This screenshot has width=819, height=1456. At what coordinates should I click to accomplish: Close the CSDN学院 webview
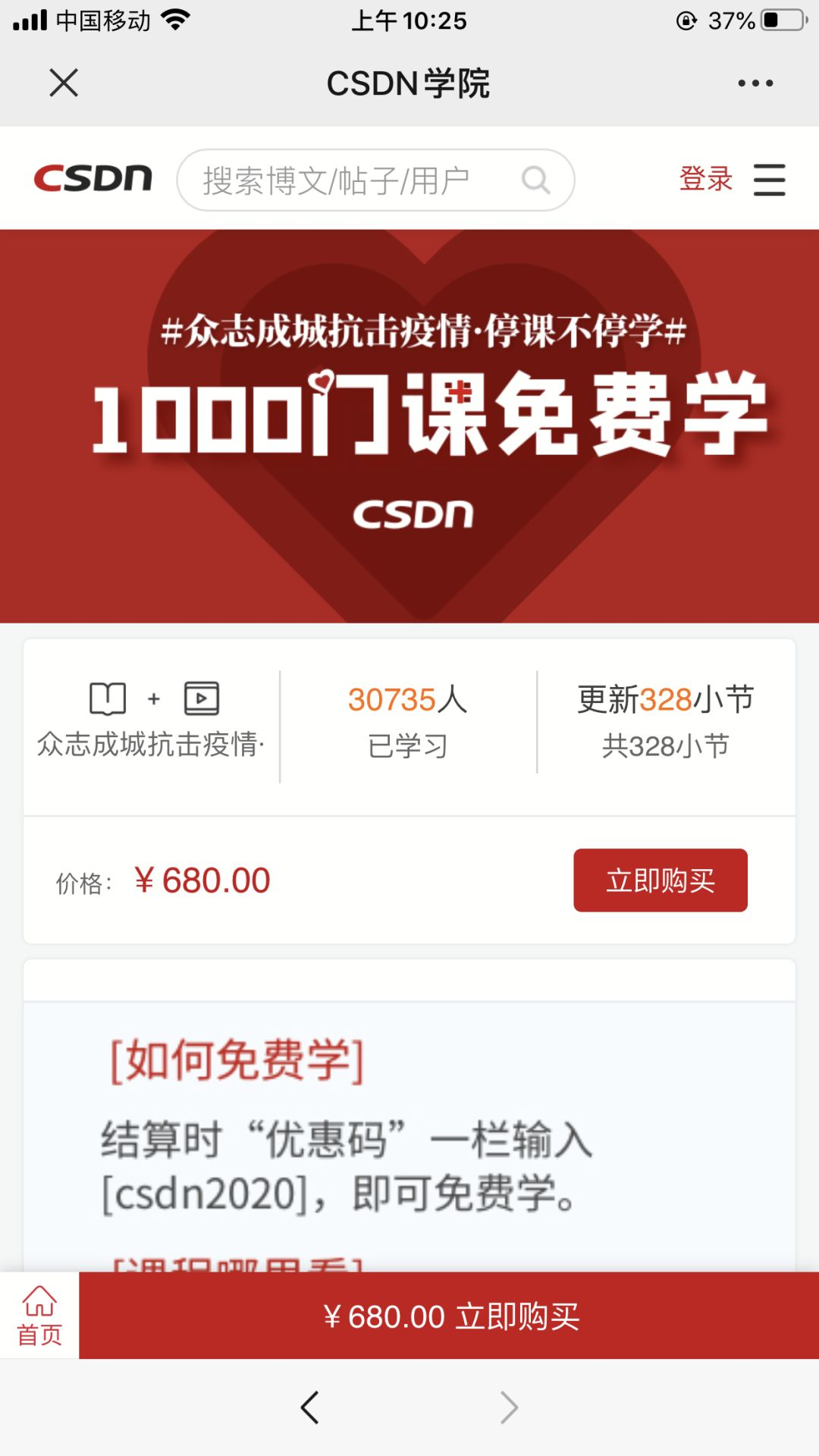[64, 83]
